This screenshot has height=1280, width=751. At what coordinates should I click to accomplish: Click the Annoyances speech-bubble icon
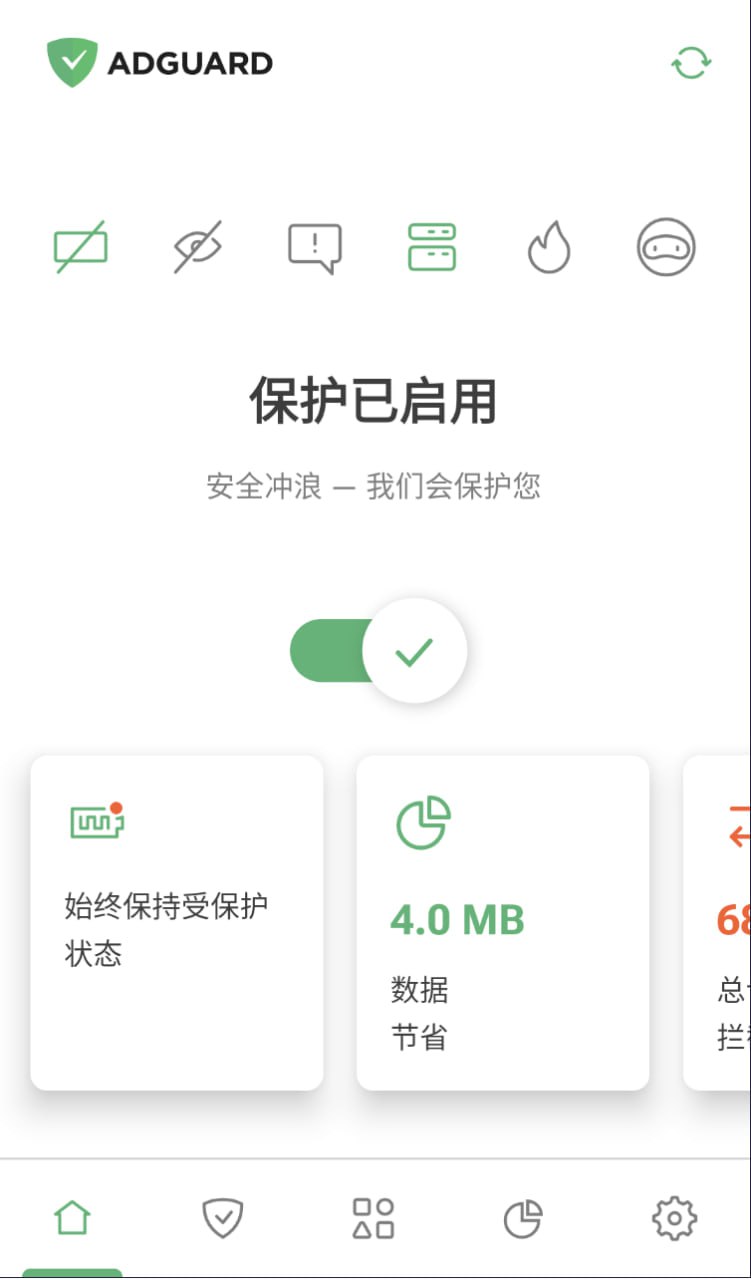pyautogui.click(x=314, y=247)
